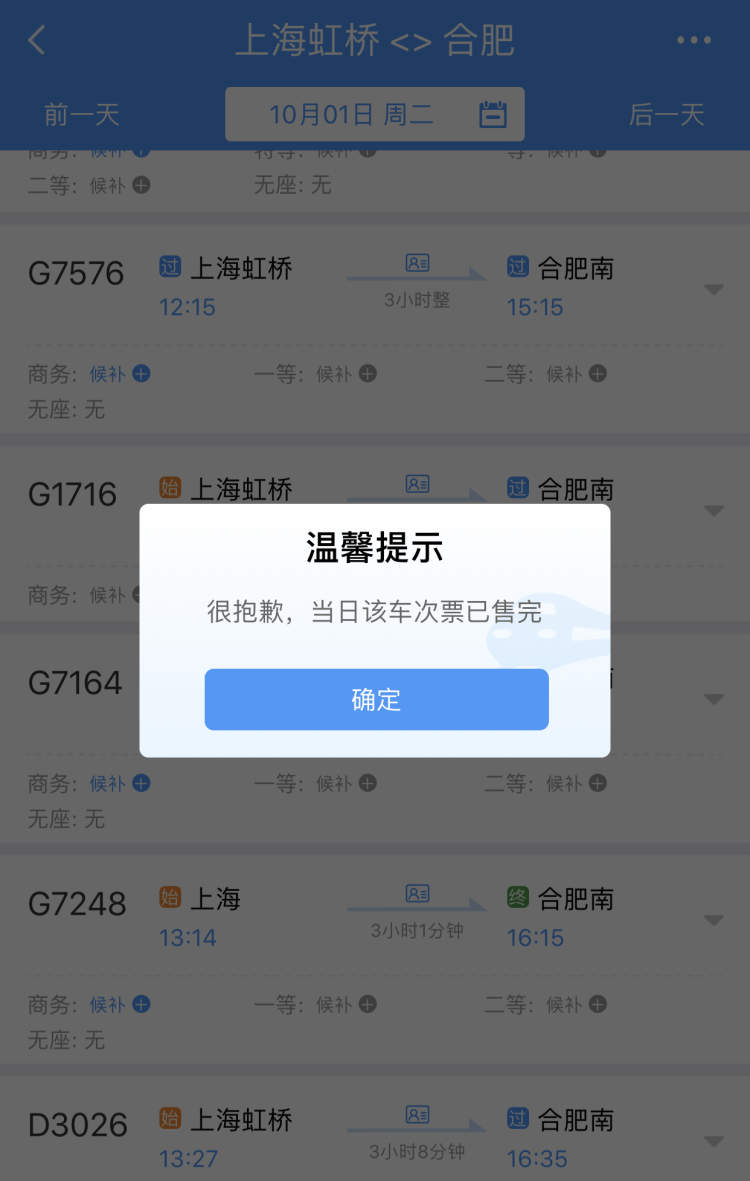
Task: Expand train G1716 details arrow
Action: (x=713, y=510)
